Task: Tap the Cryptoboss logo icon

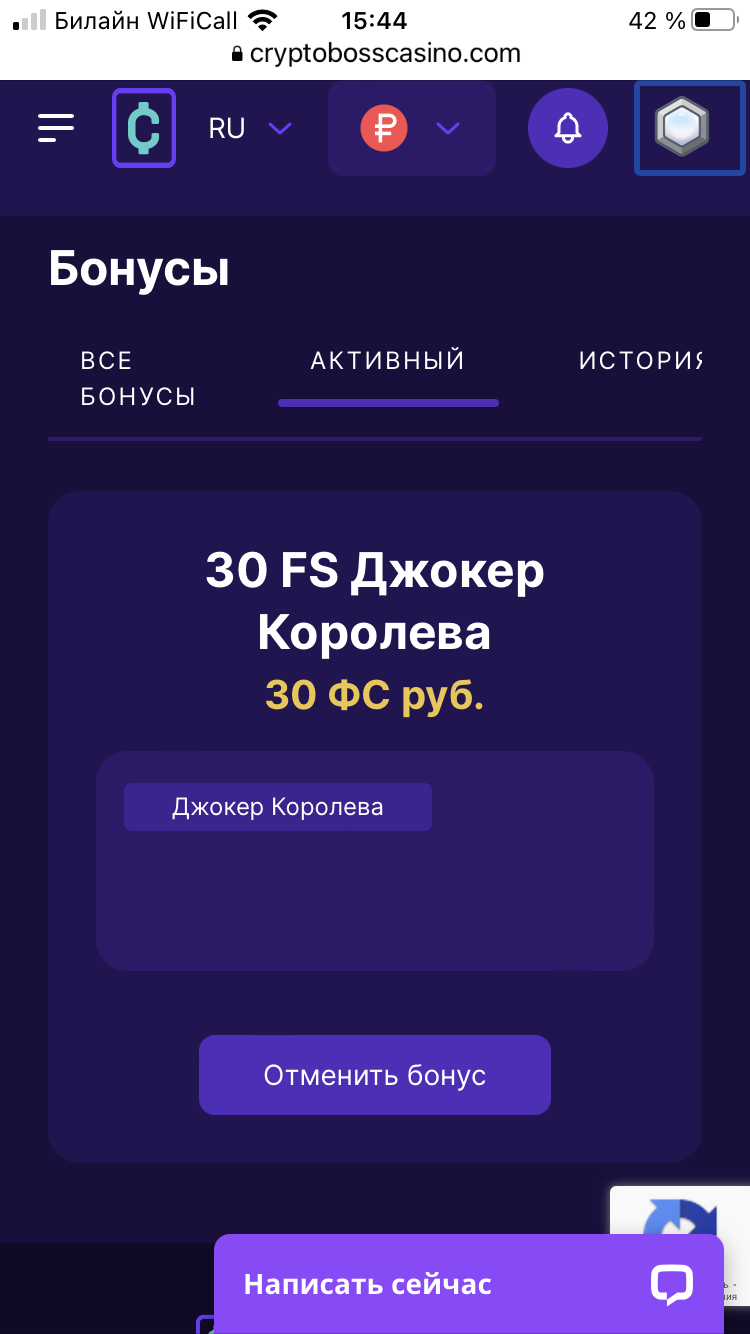Action: pos(144,128)
